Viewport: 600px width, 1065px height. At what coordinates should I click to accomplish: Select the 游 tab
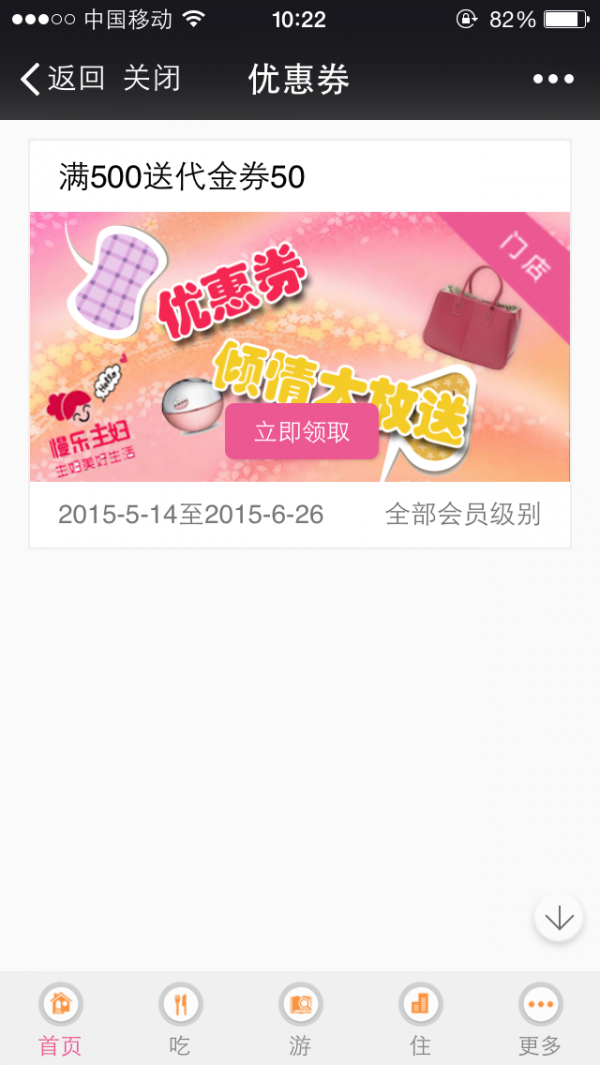[300, 1018]
